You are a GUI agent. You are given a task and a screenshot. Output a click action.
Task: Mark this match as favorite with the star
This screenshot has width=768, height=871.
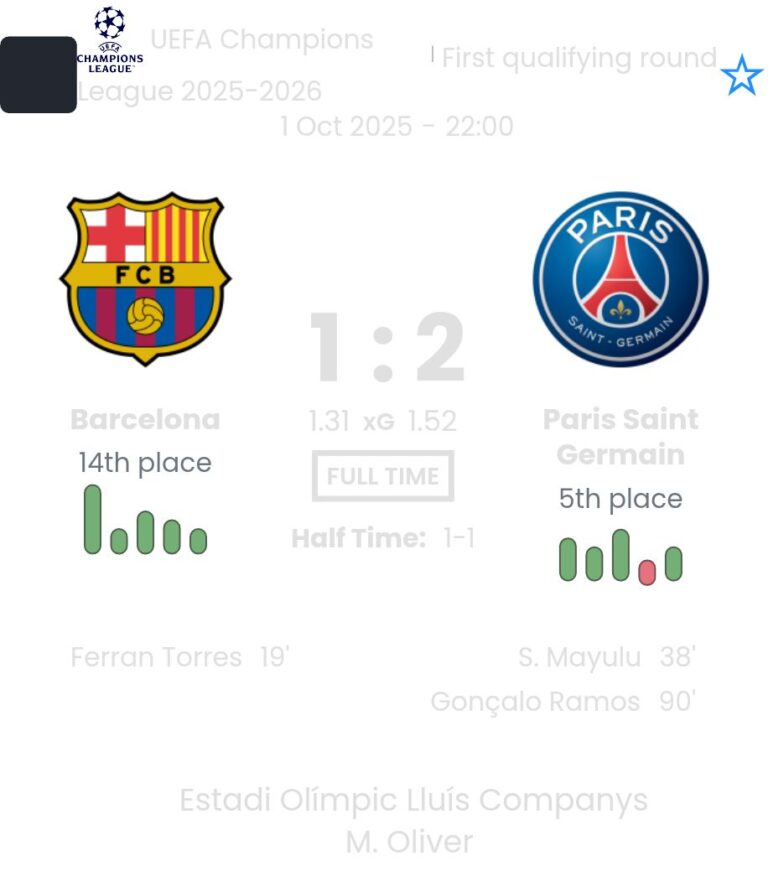(x=741, y=76)
